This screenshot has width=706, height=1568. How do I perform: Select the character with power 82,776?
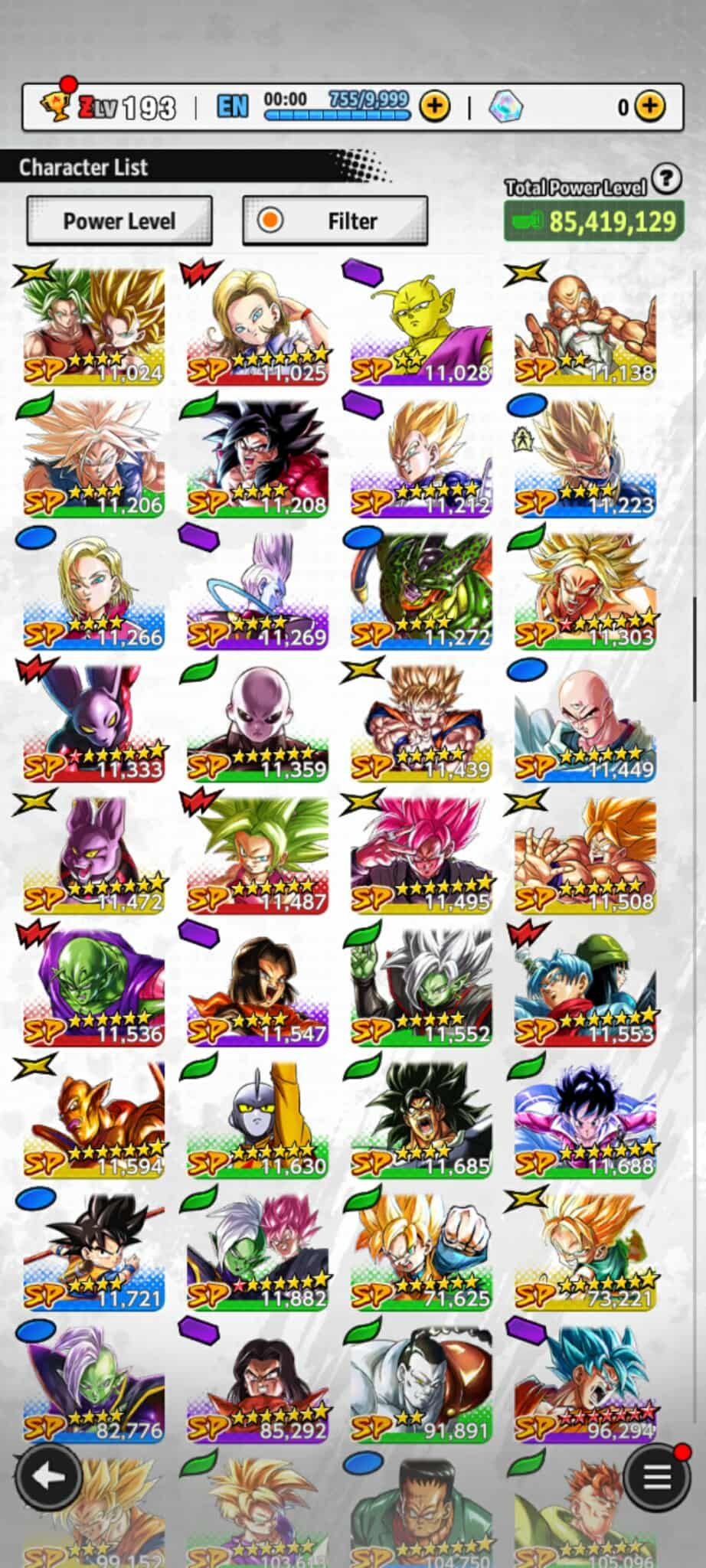pyautogui.click(x=93, y=1385)
